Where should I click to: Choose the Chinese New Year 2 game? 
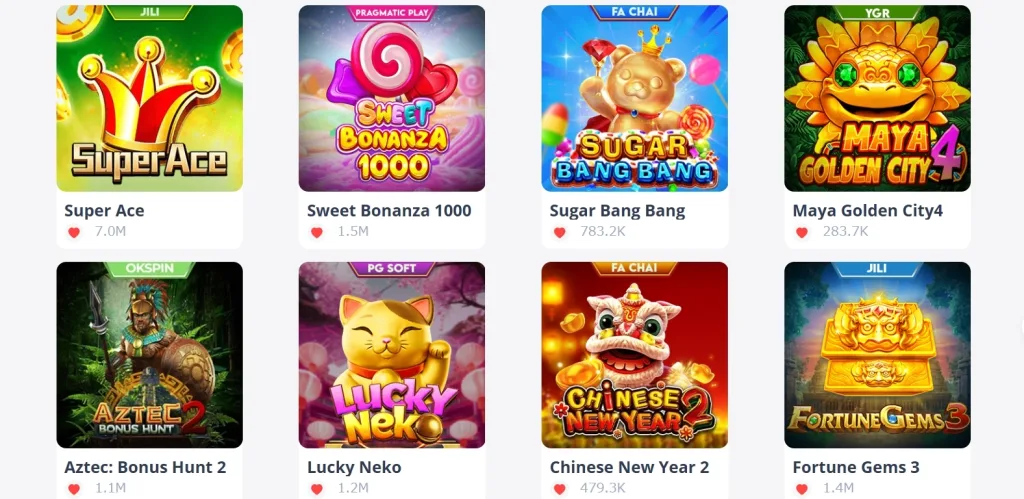point(634,355)
